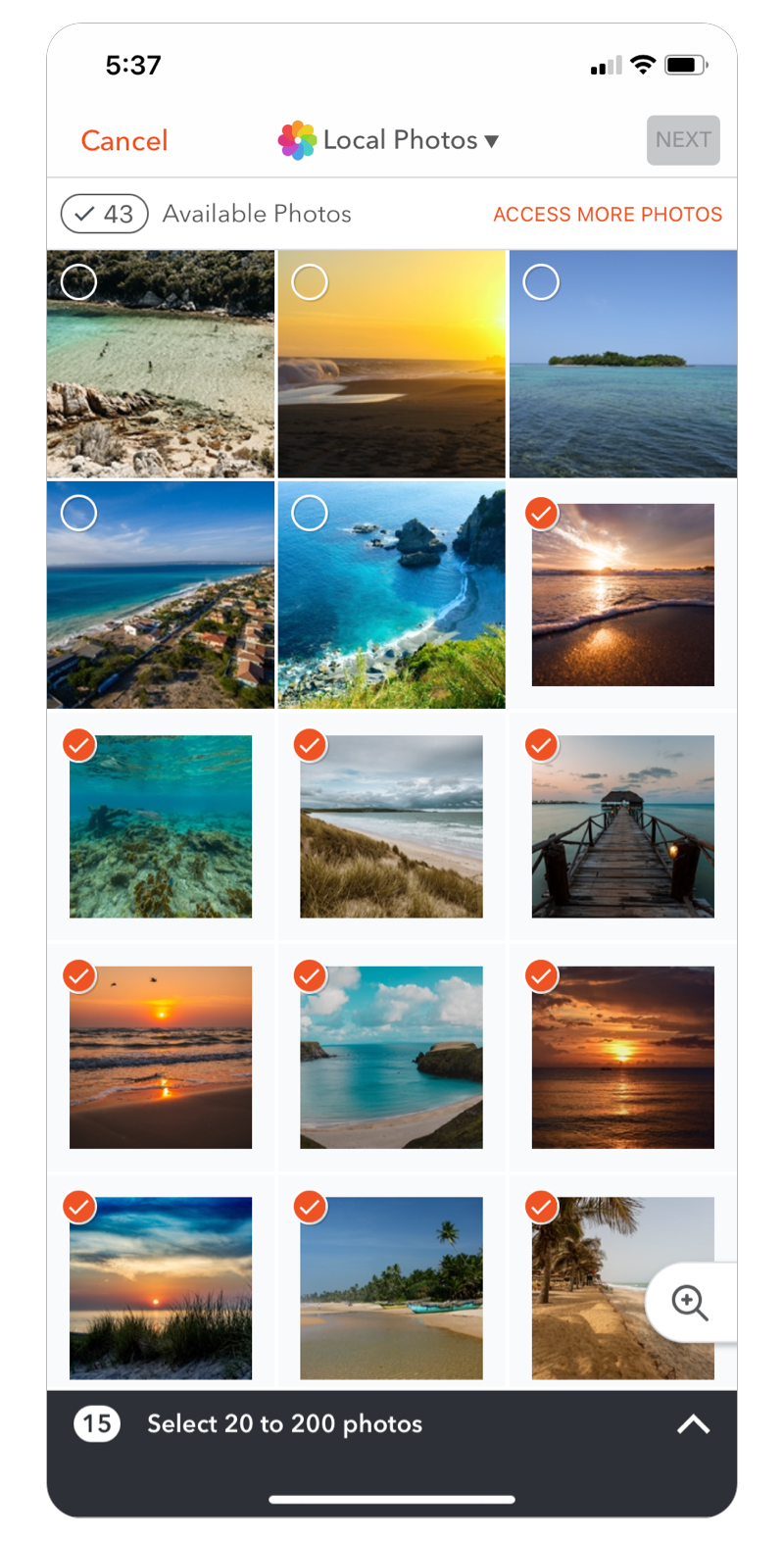Deselect the sunset wave shoreline photo
This screenshot has width=784, height=1541.
pos(623,595)
